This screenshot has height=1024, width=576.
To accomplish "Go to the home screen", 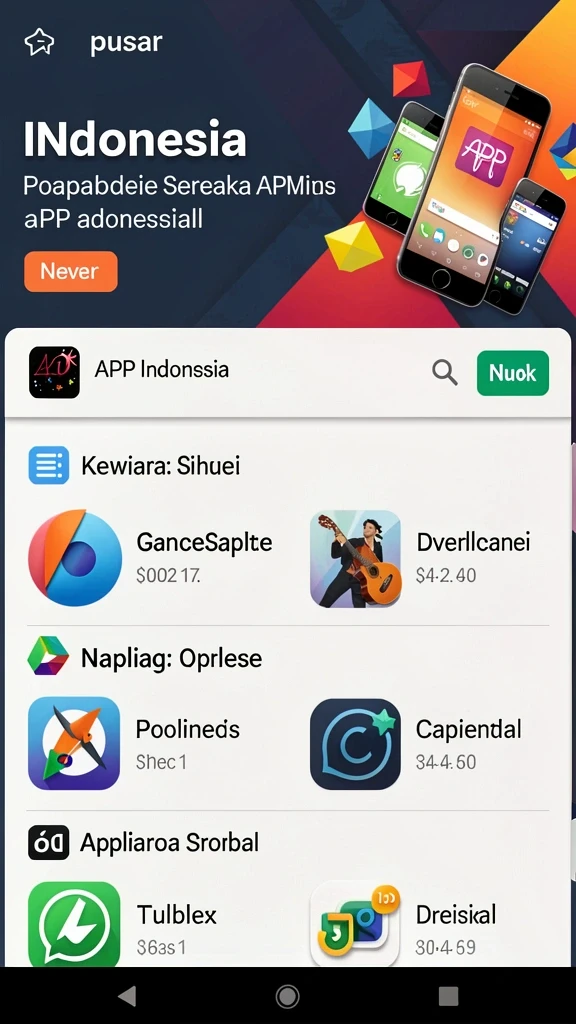I will pos(287,996).
